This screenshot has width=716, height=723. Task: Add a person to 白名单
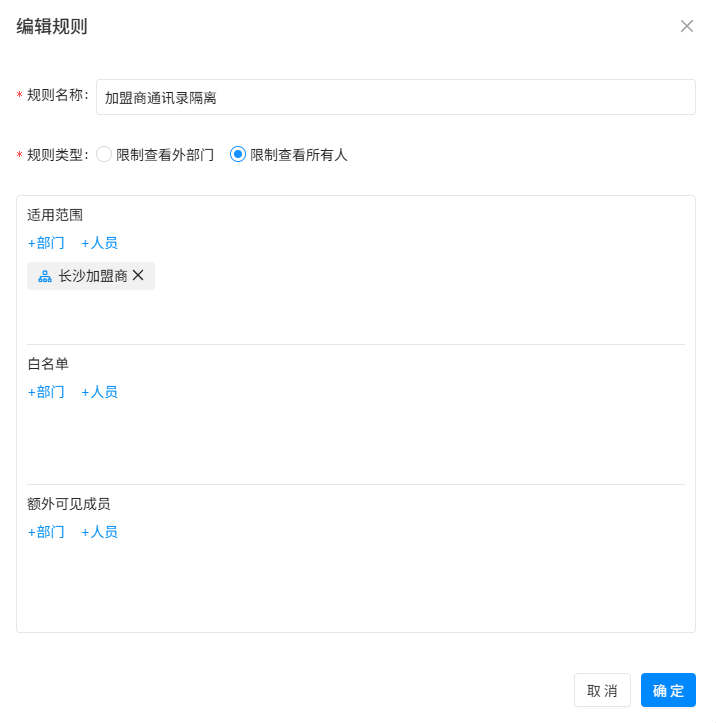[99, 392]
